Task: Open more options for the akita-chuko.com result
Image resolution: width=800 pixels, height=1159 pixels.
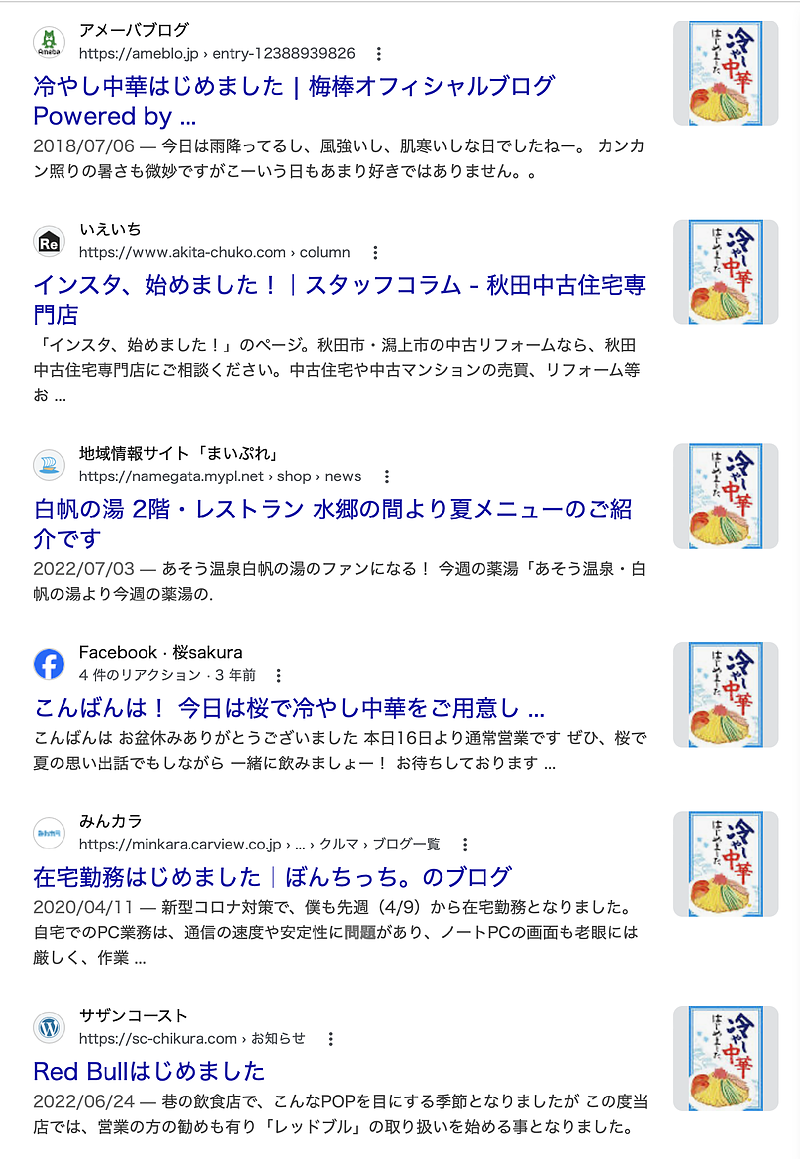Action: [375, 252]
